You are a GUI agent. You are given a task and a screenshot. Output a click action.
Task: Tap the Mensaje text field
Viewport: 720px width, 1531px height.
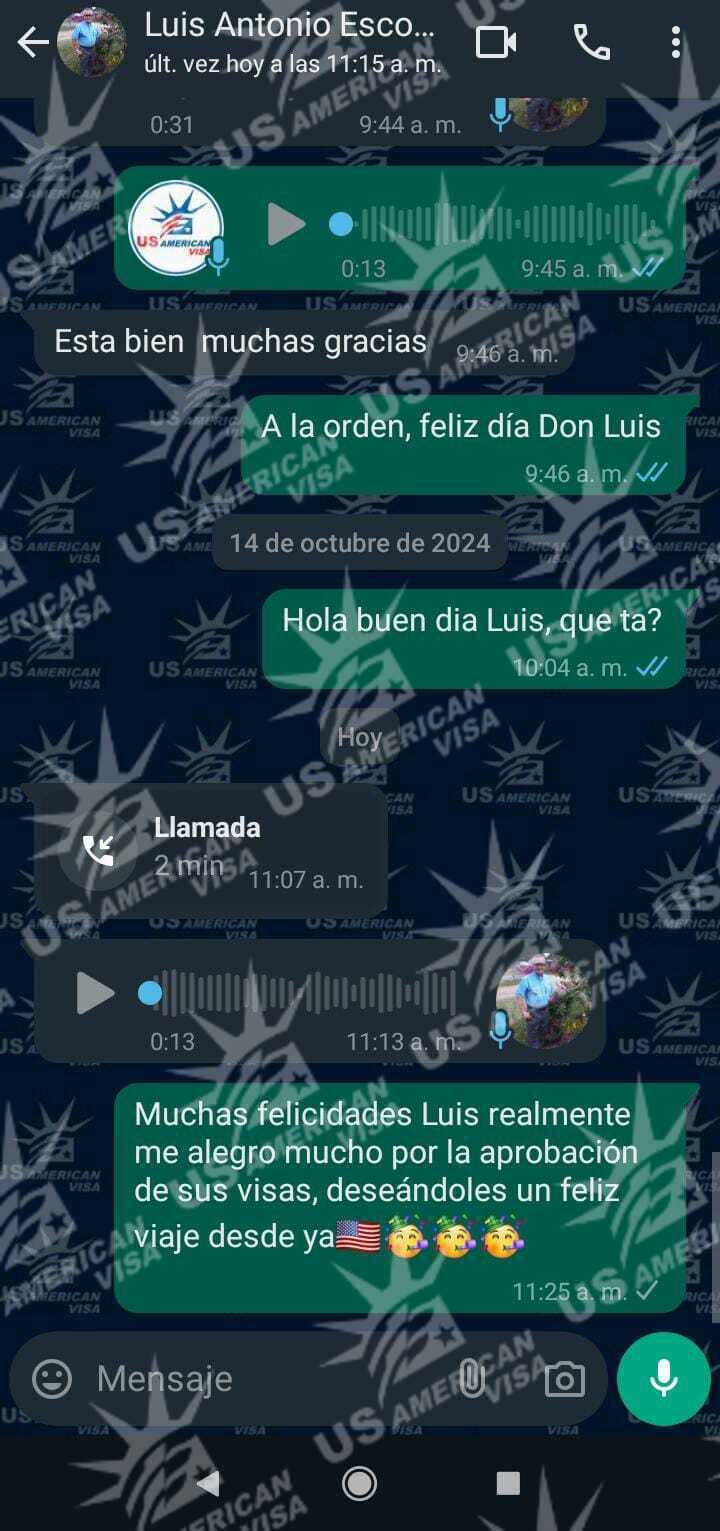pos(260,1379)
